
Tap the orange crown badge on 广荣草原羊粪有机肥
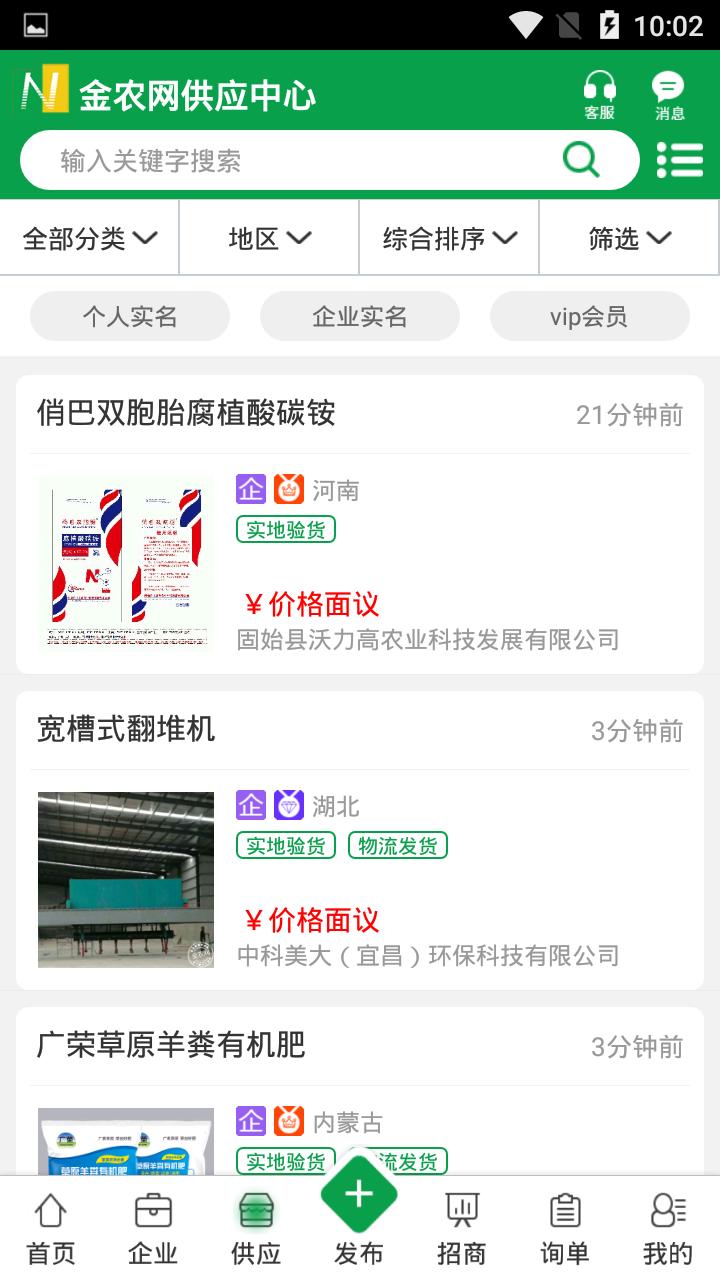click(287, 1121)
